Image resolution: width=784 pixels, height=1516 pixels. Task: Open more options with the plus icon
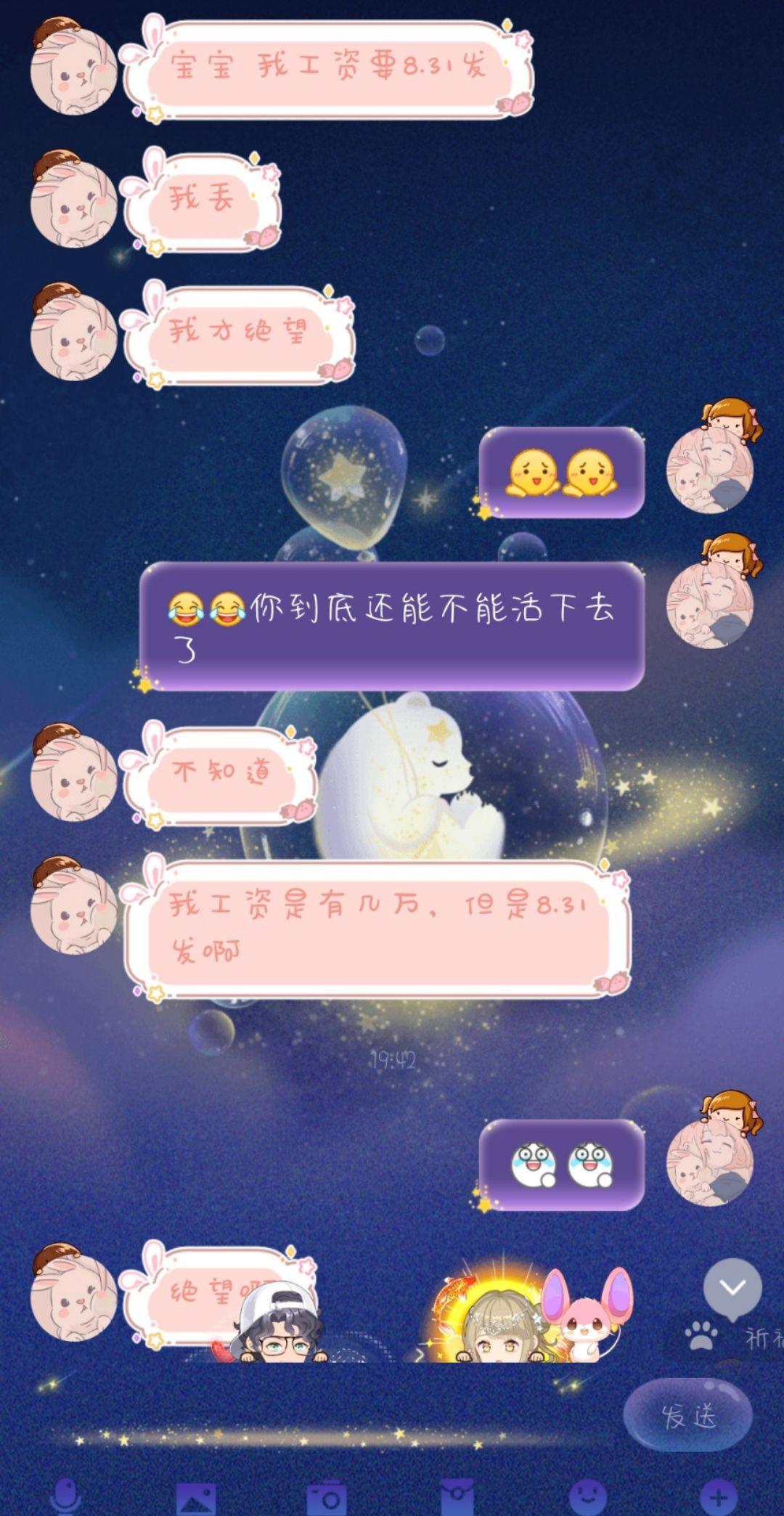719,1497
